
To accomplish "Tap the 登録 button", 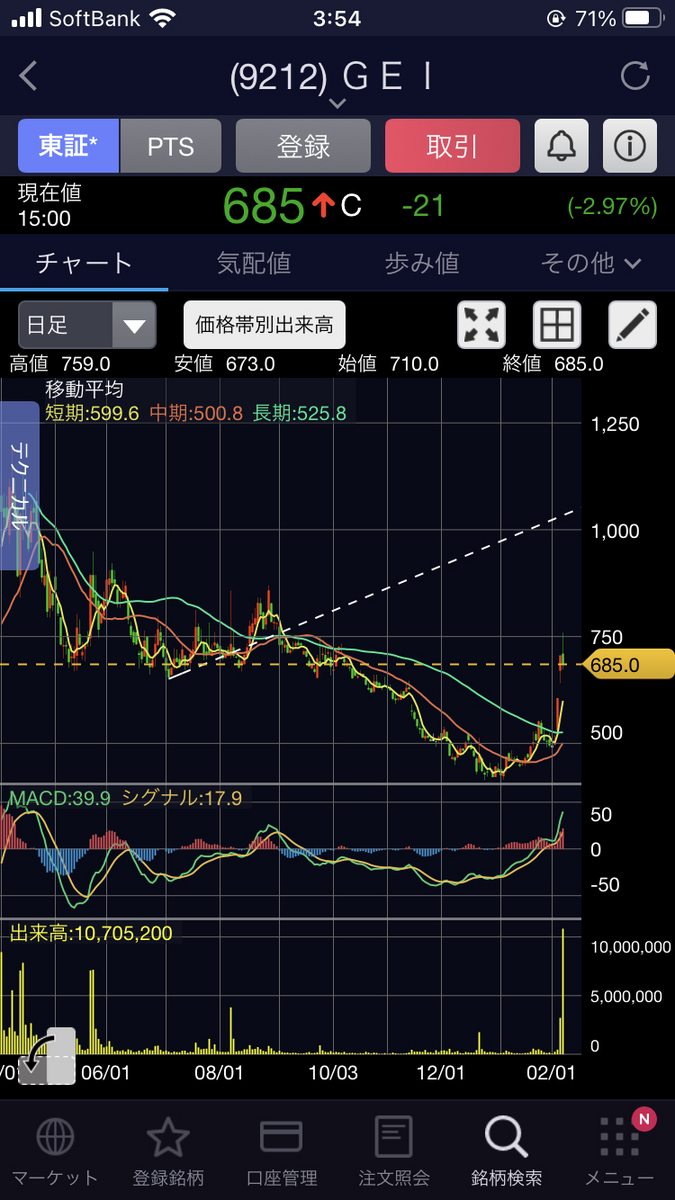I will click(303, 146).
